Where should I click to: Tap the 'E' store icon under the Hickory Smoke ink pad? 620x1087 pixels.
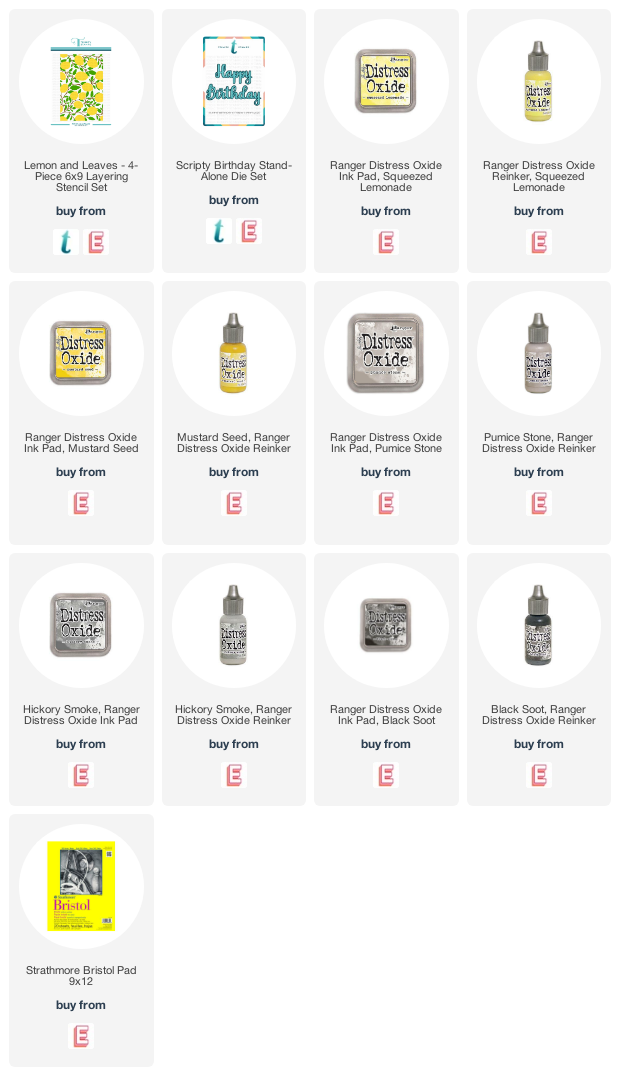point(81,775)
